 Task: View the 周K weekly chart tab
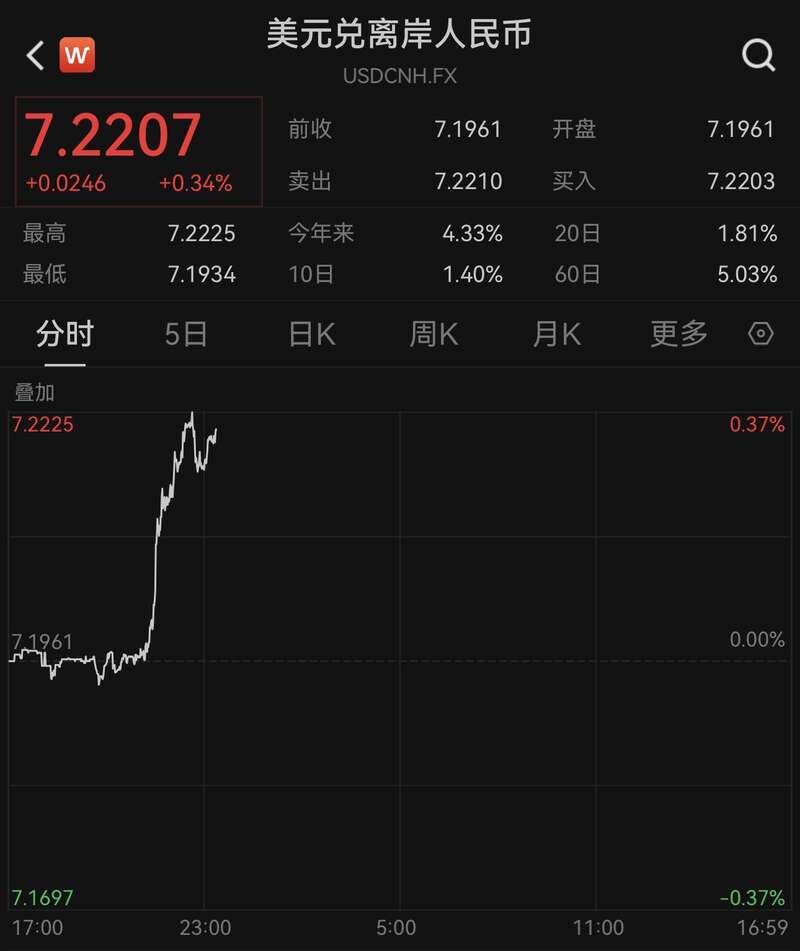[x=432, y=334]
